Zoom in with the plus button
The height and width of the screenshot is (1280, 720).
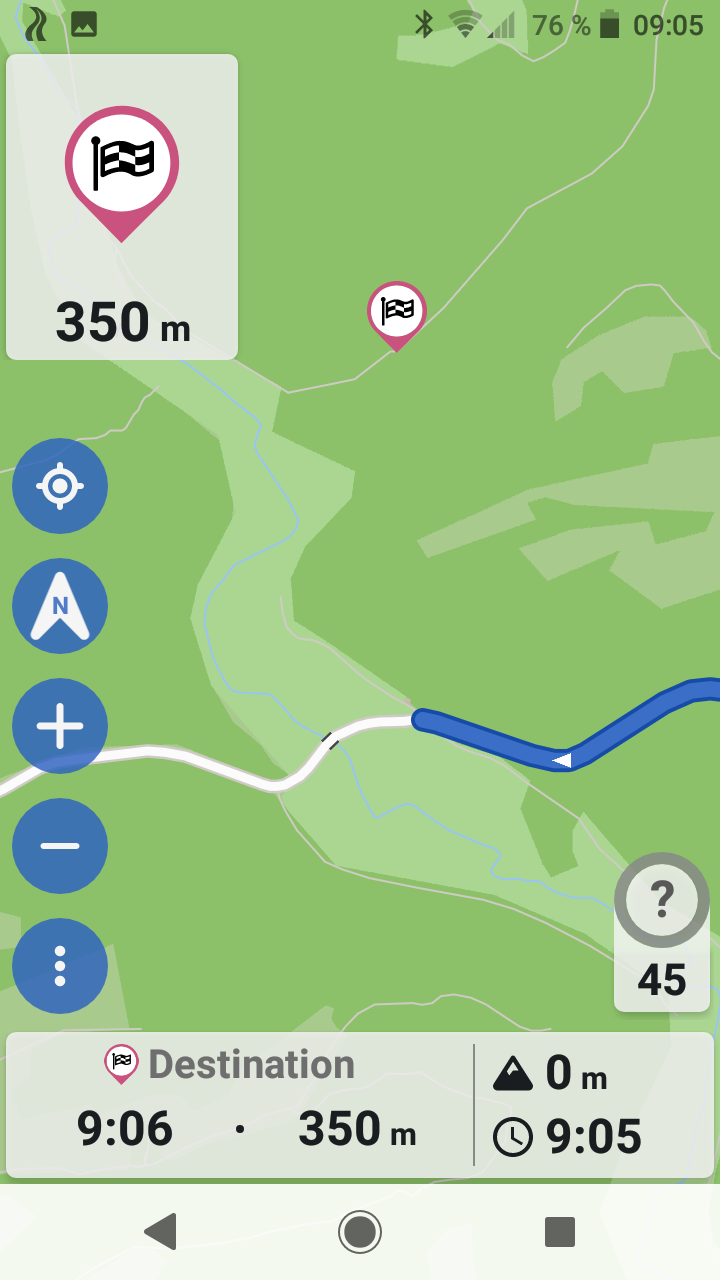pos(60,726)
